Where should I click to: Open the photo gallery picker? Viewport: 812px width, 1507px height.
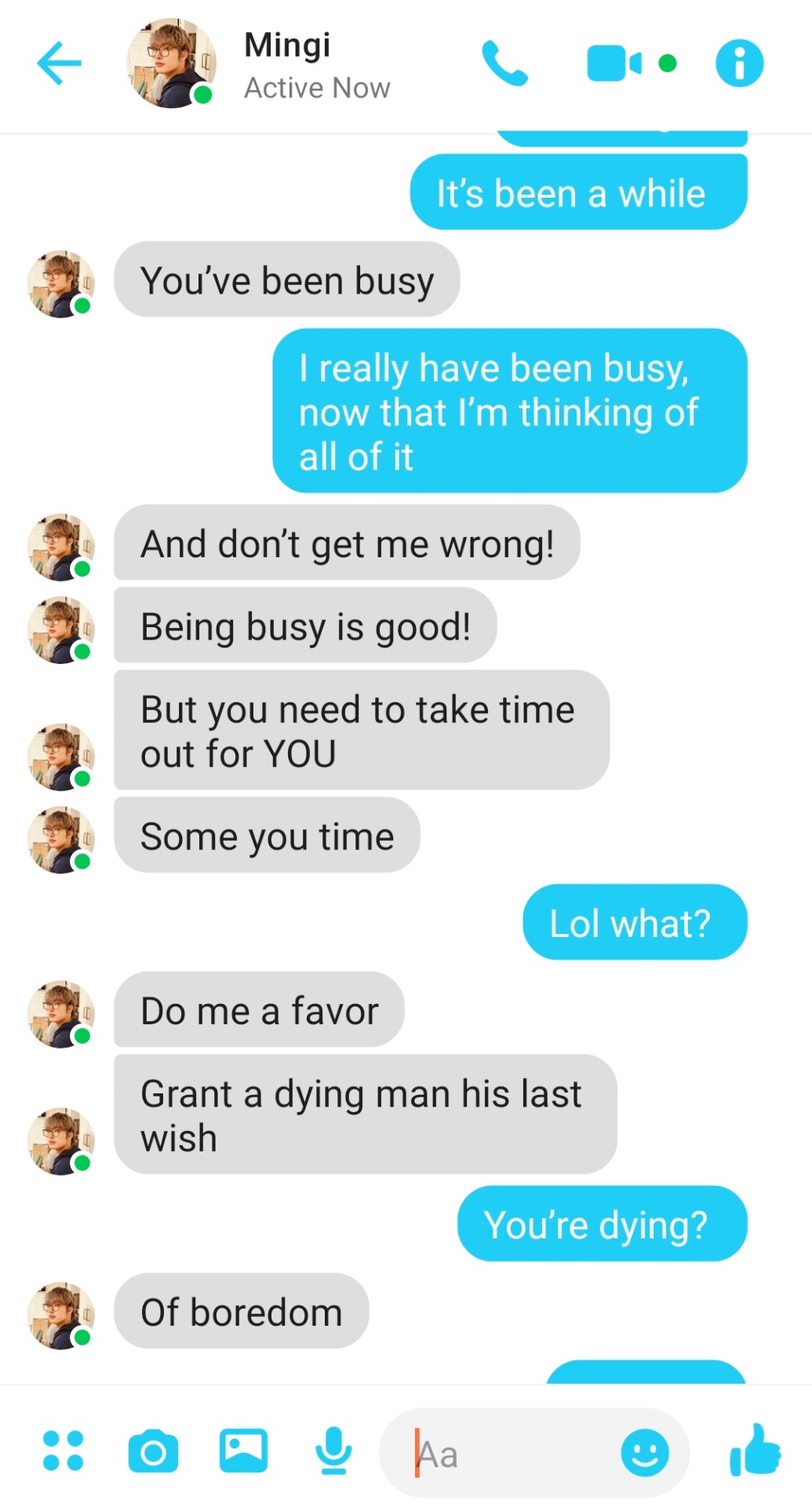[243, 1450]
